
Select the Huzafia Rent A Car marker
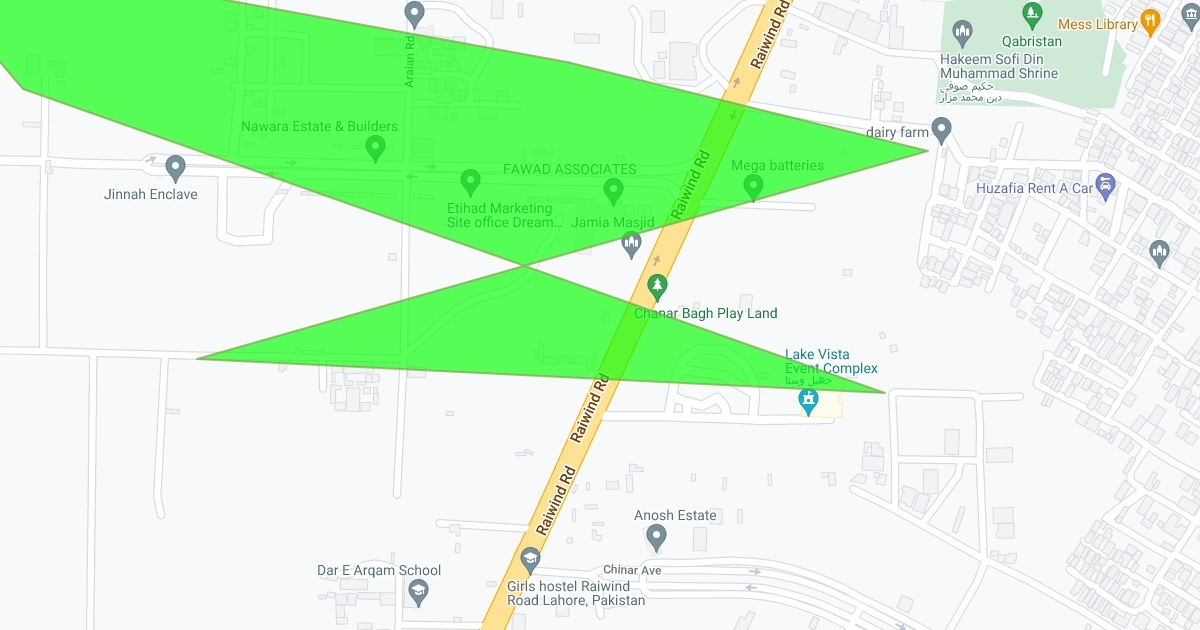coord(1105,186)
